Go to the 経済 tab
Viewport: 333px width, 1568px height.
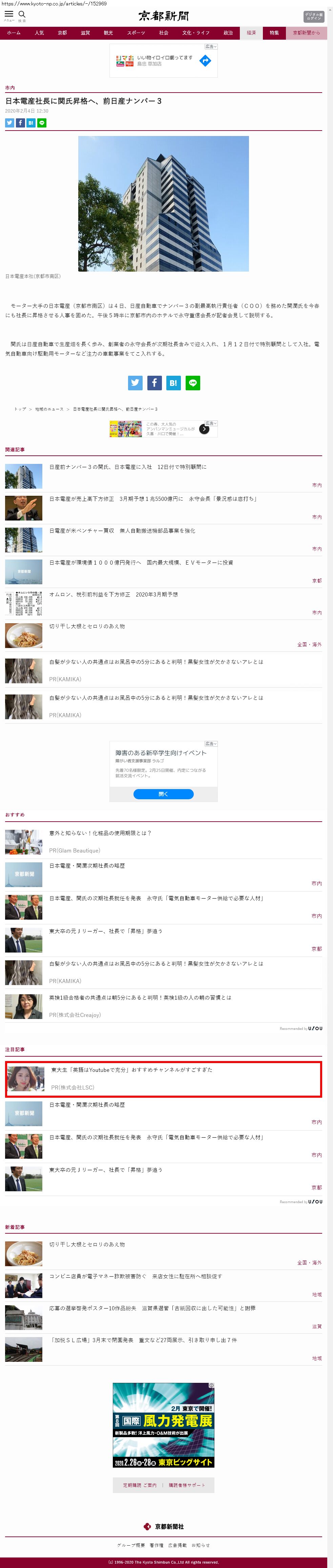pos(251,33)
